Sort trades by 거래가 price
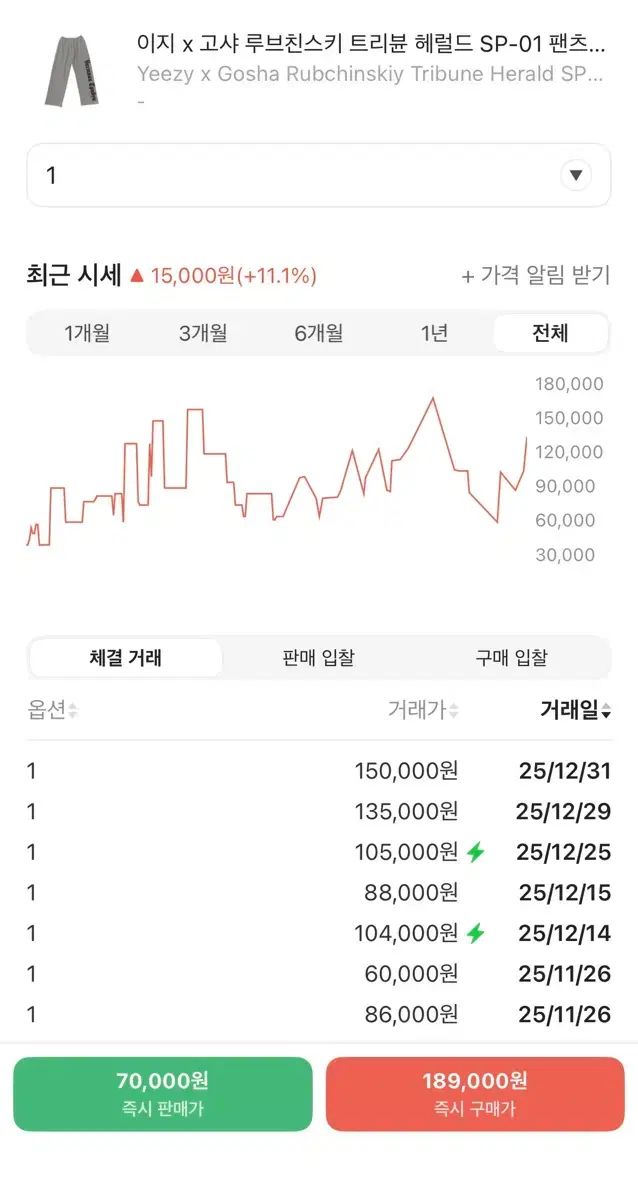The height and width of the screenshot is (1200, 638). click(423, 710)
